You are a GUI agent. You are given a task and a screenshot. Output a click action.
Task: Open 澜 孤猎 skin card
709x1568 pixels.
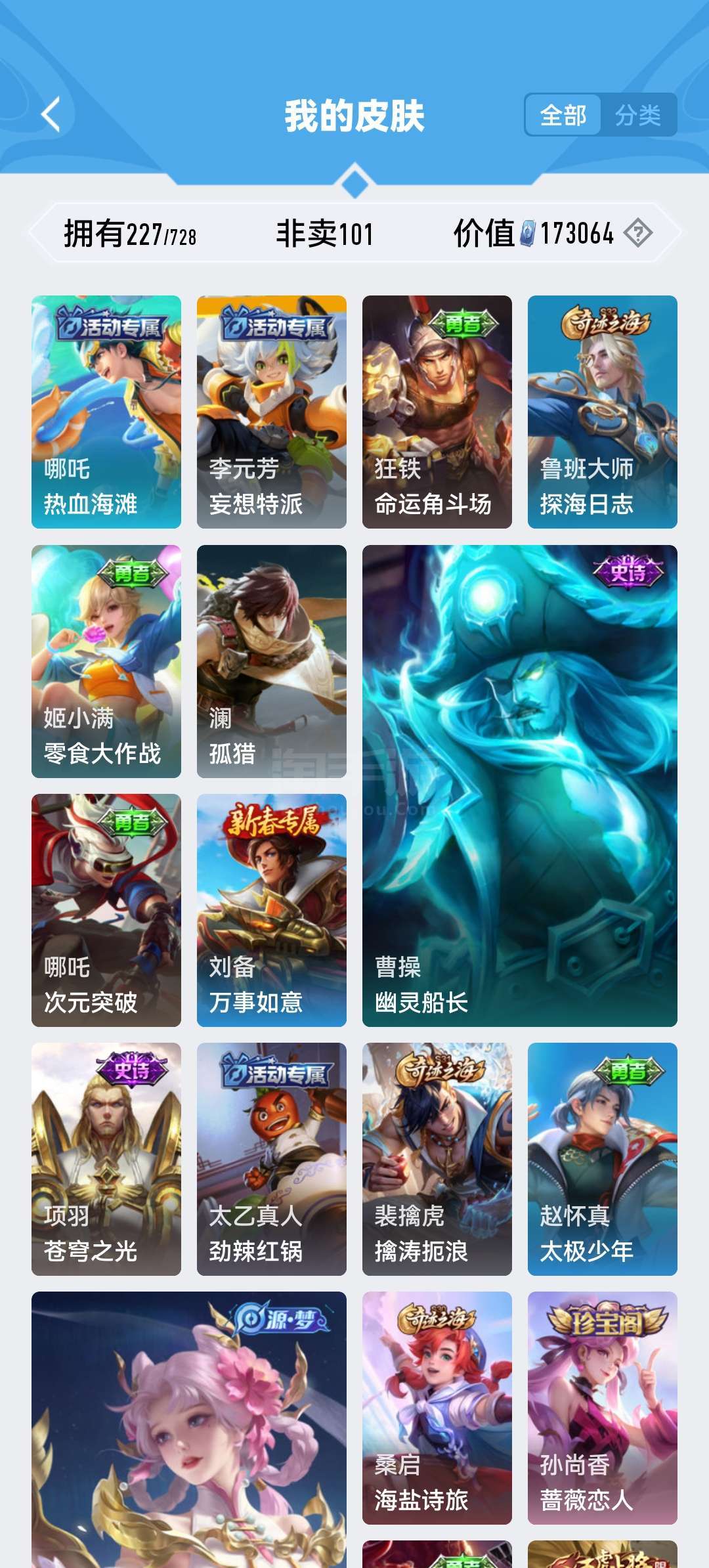pos(272,661)
